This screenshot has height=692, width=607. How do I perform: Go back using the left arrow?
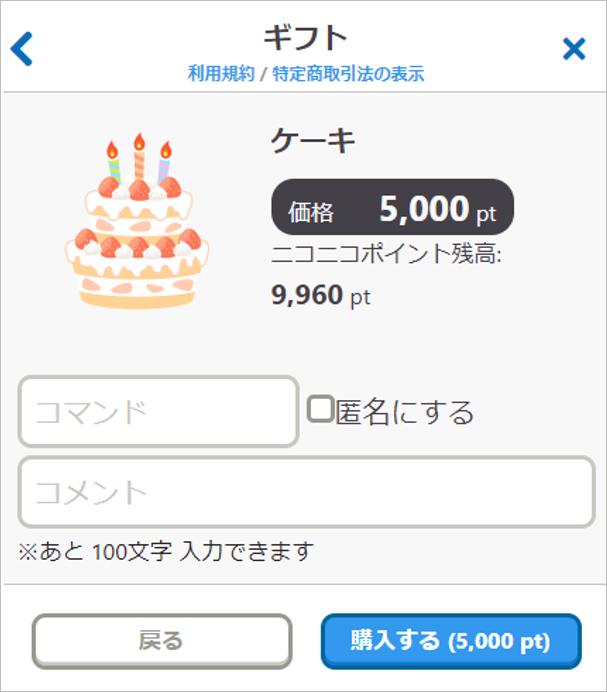pyautogui.click(x=22, y=48)
